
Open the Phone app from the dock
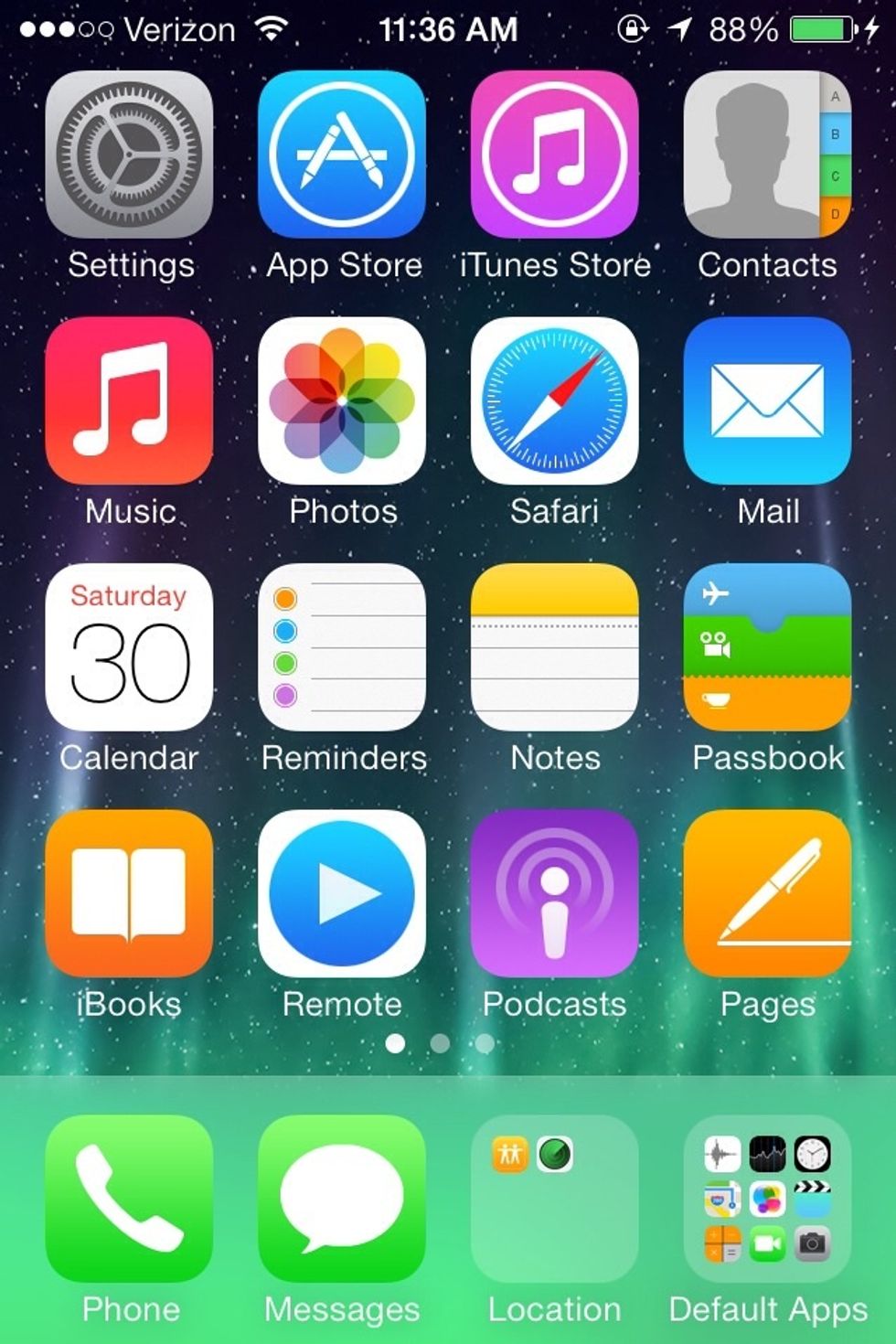130,1198
